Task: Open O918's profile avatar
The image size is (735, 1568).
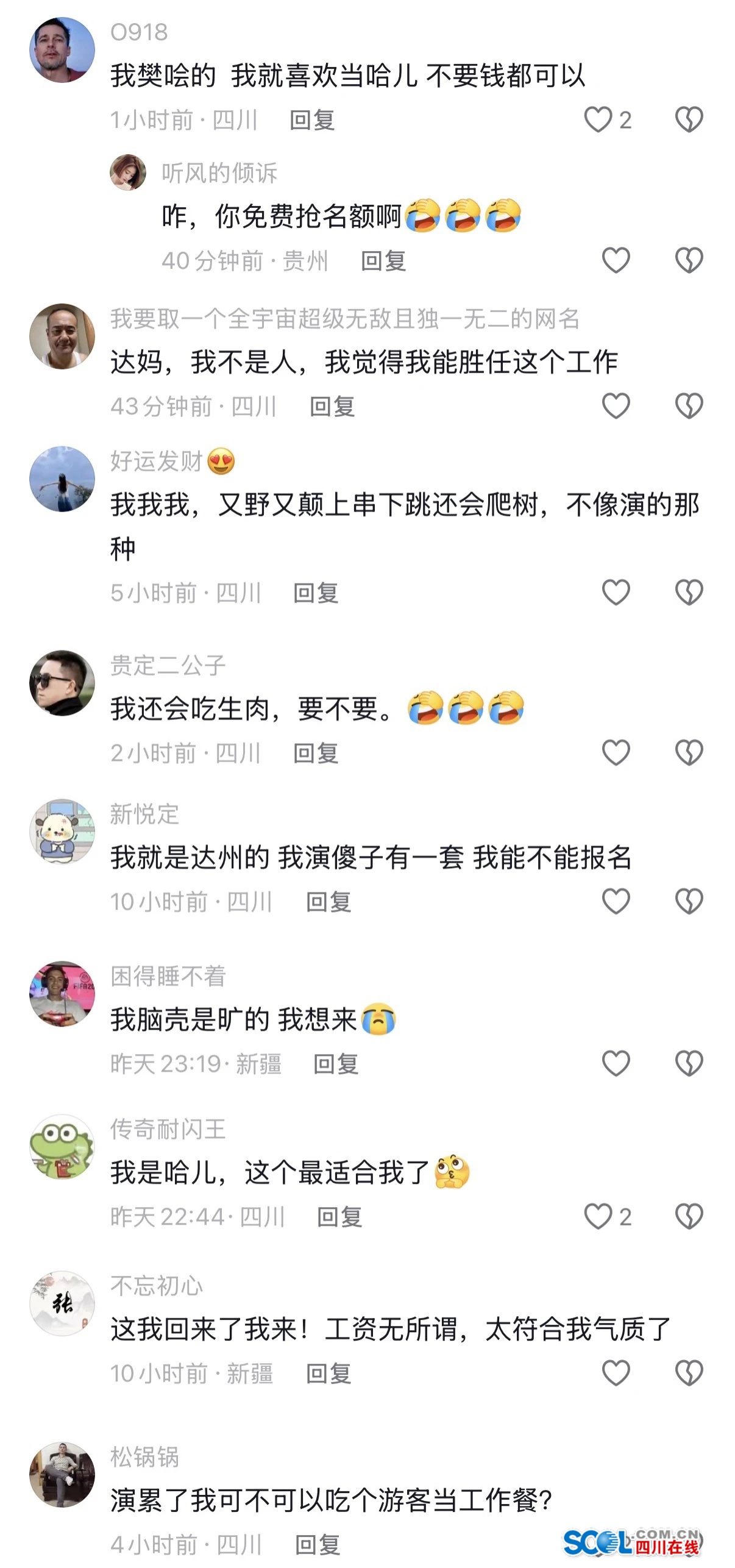Action: coord(62,50)
